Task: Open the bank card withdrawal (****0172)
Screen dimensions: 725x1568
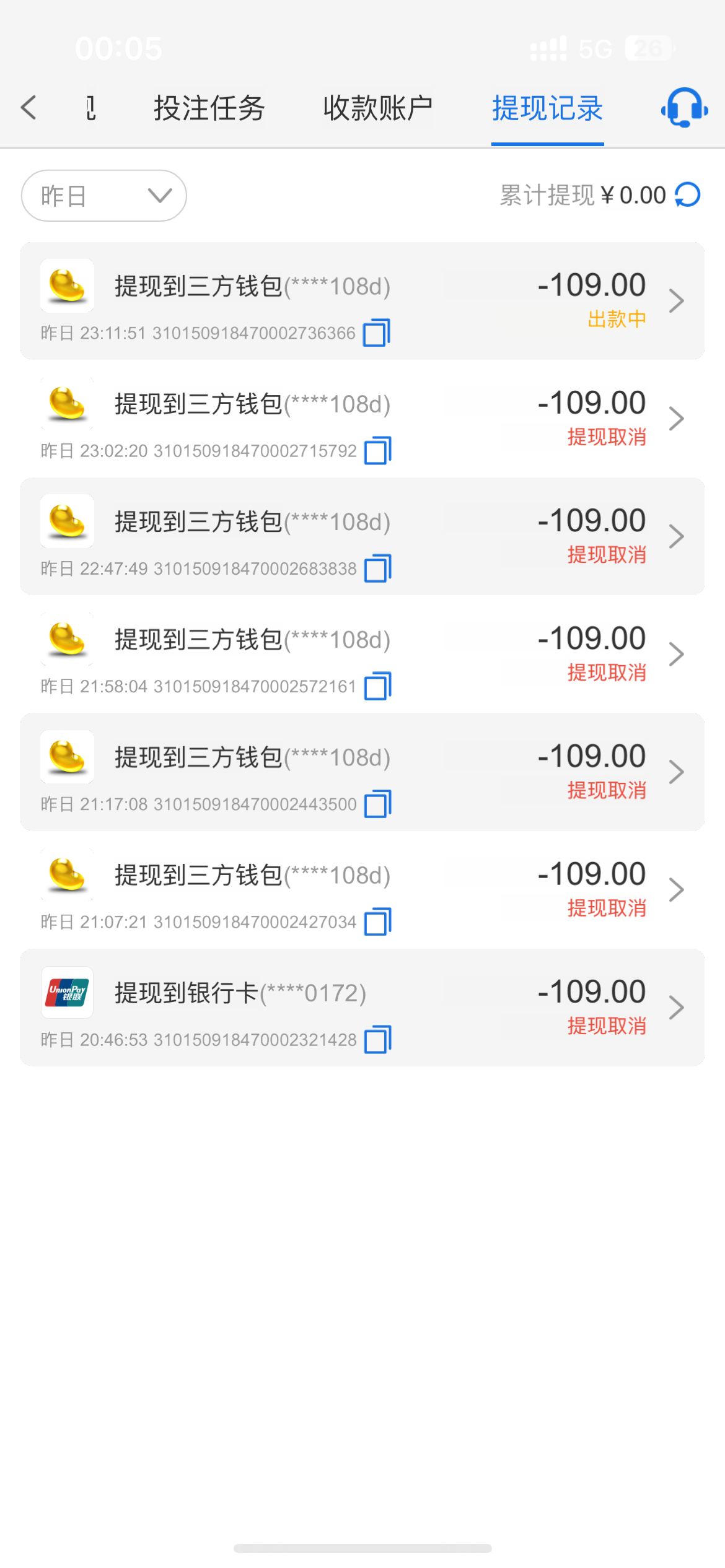Action: 362,1008
